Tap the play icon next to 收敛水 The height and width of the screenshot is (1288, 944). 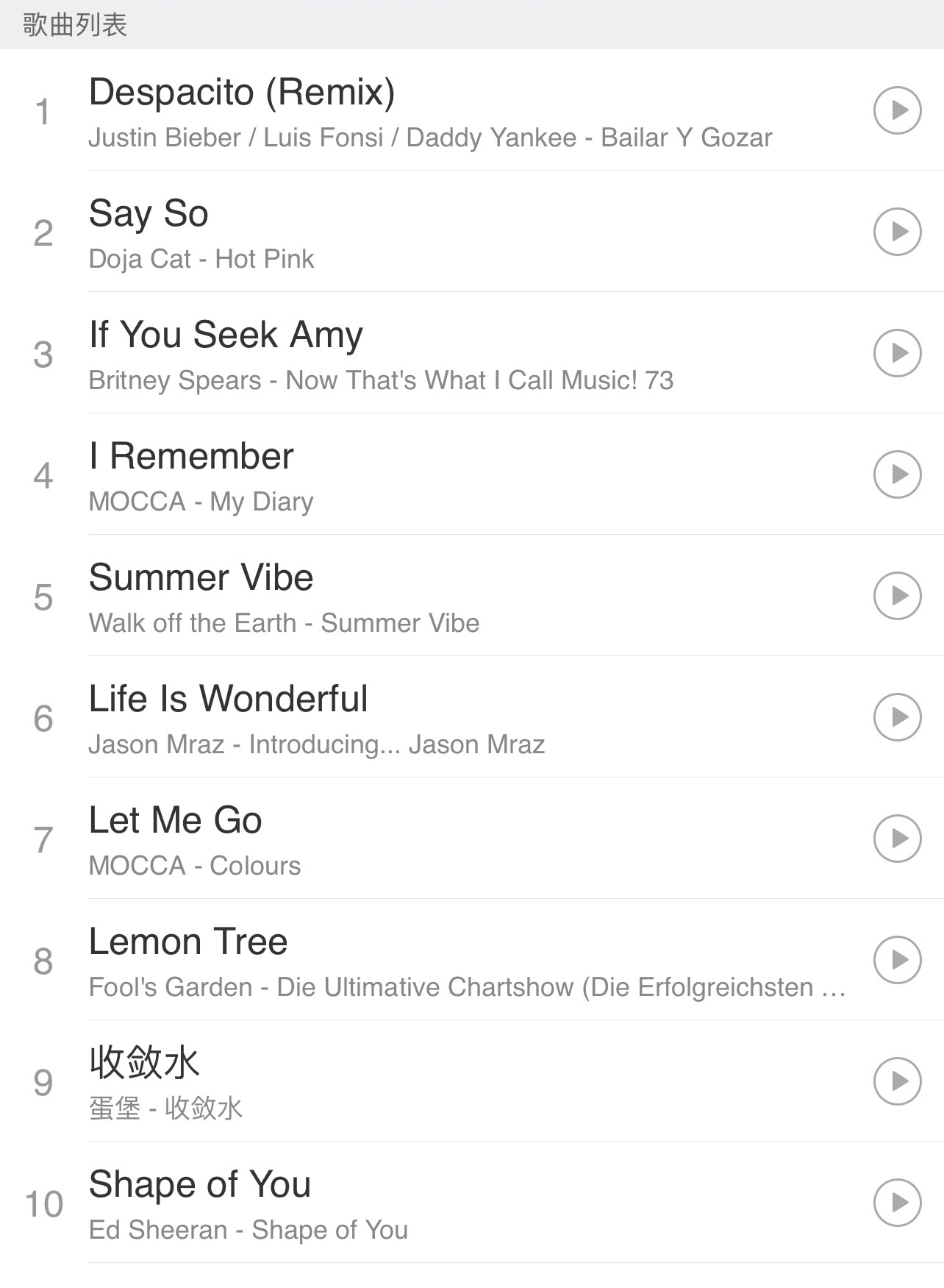click(897, 1081)
